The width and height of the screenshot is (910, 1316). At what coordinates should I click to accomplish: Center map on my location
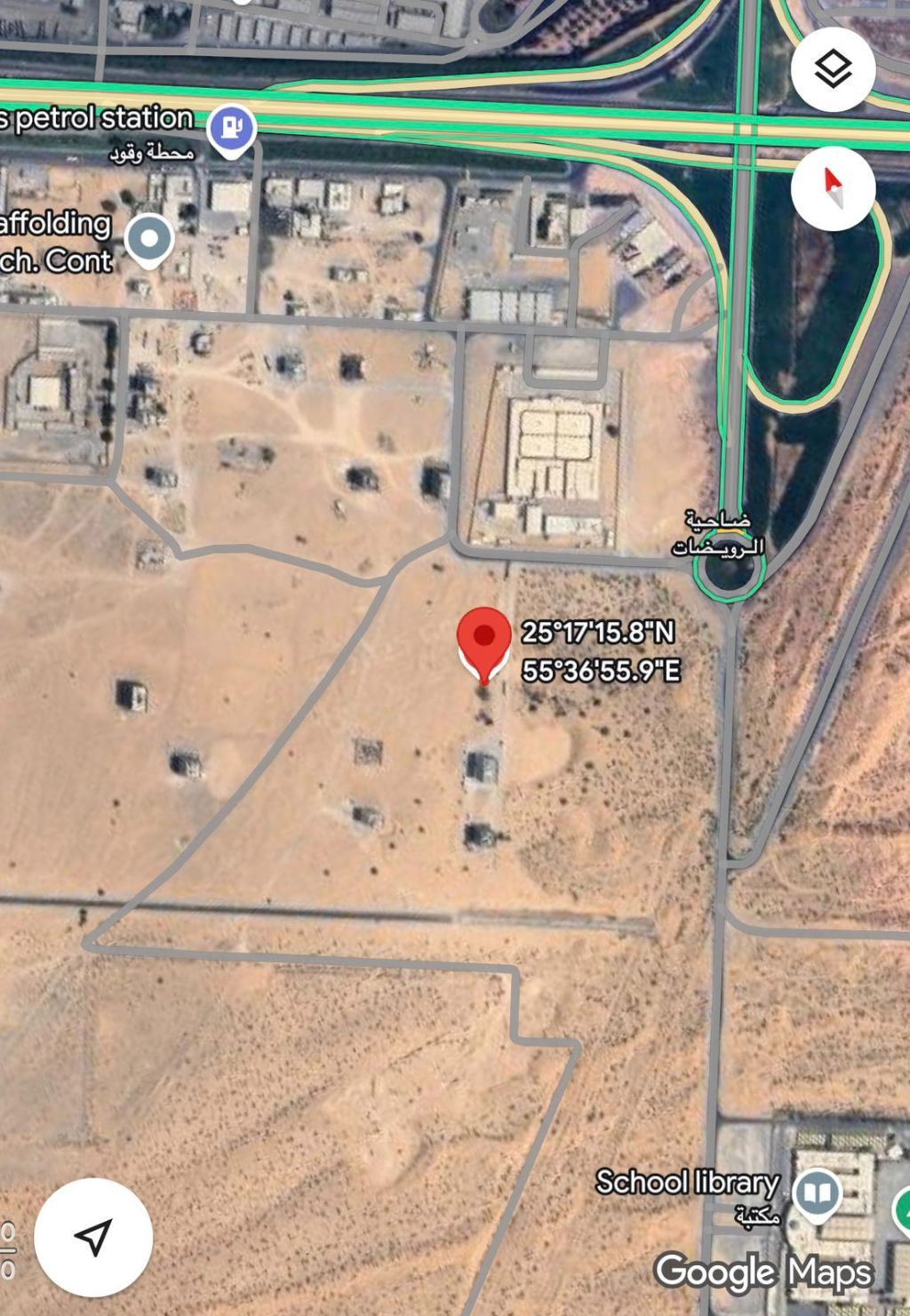click(93, 1236)
